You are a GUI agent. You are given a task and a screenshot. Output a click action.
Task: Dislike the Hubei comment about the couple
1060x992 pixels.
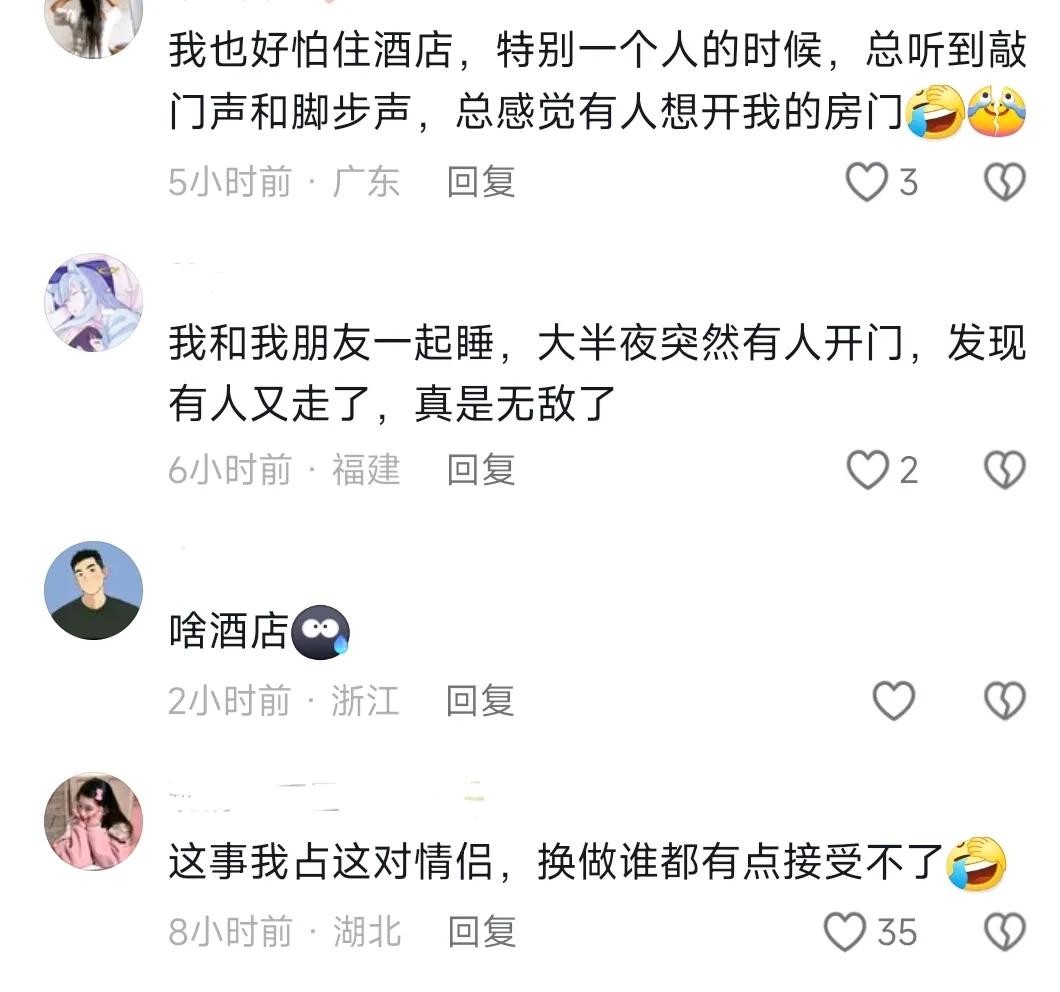coord(1005,932)
